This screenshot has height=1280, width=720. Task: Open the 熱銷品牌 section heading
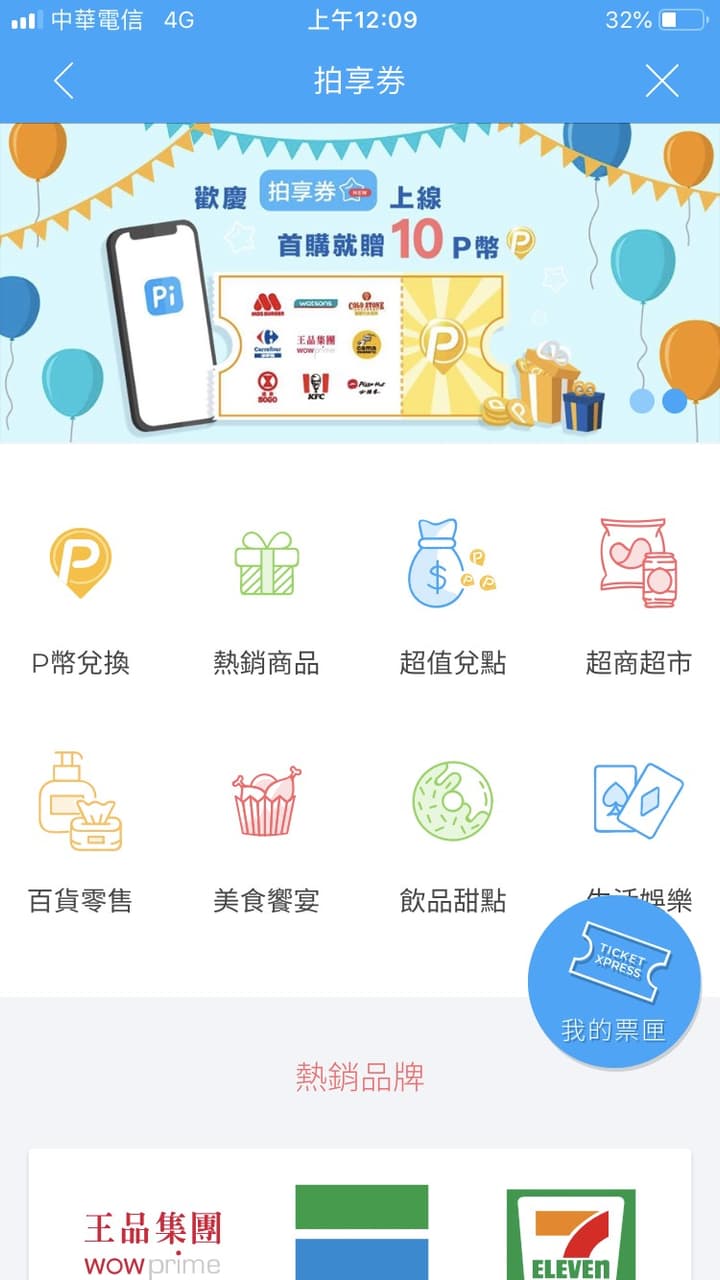click(360, 1075)
